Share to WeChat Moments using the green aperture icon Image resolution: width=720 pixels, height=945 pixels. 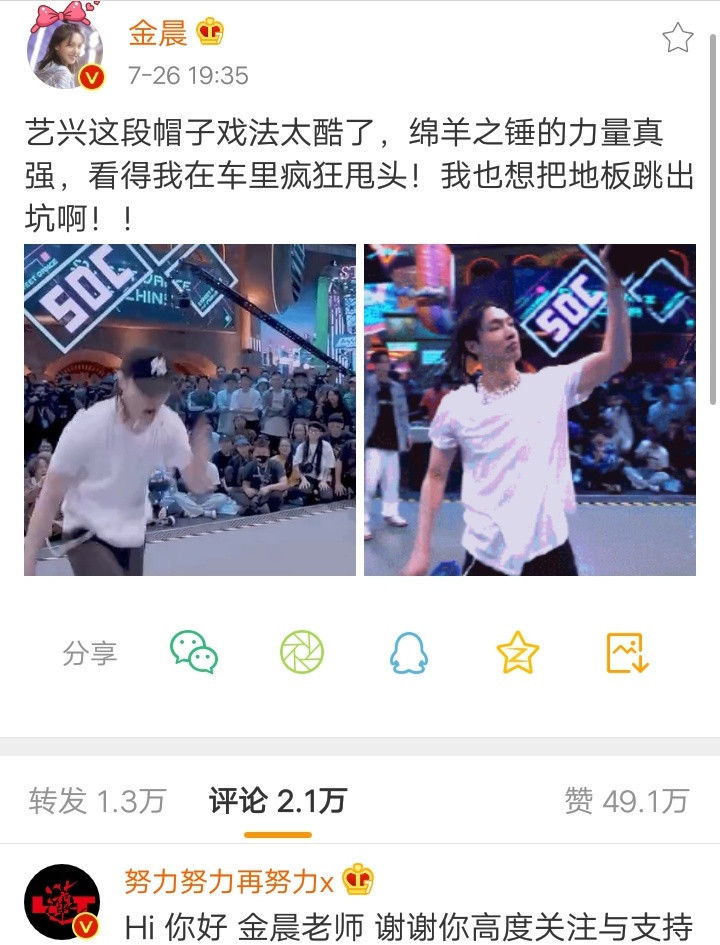pos(302,652)
